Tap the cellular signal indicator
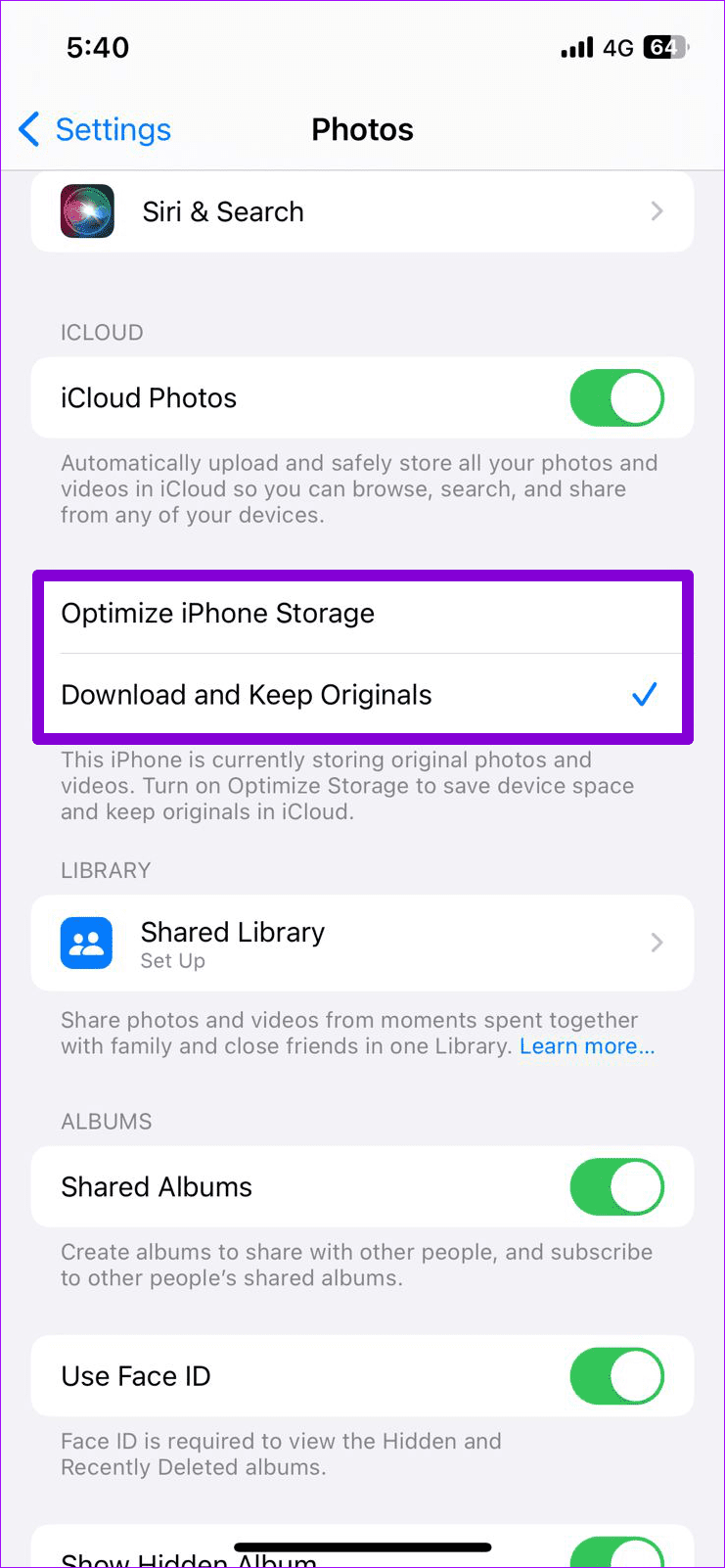This screenshot has width=725, height=1568. point(577,46)
